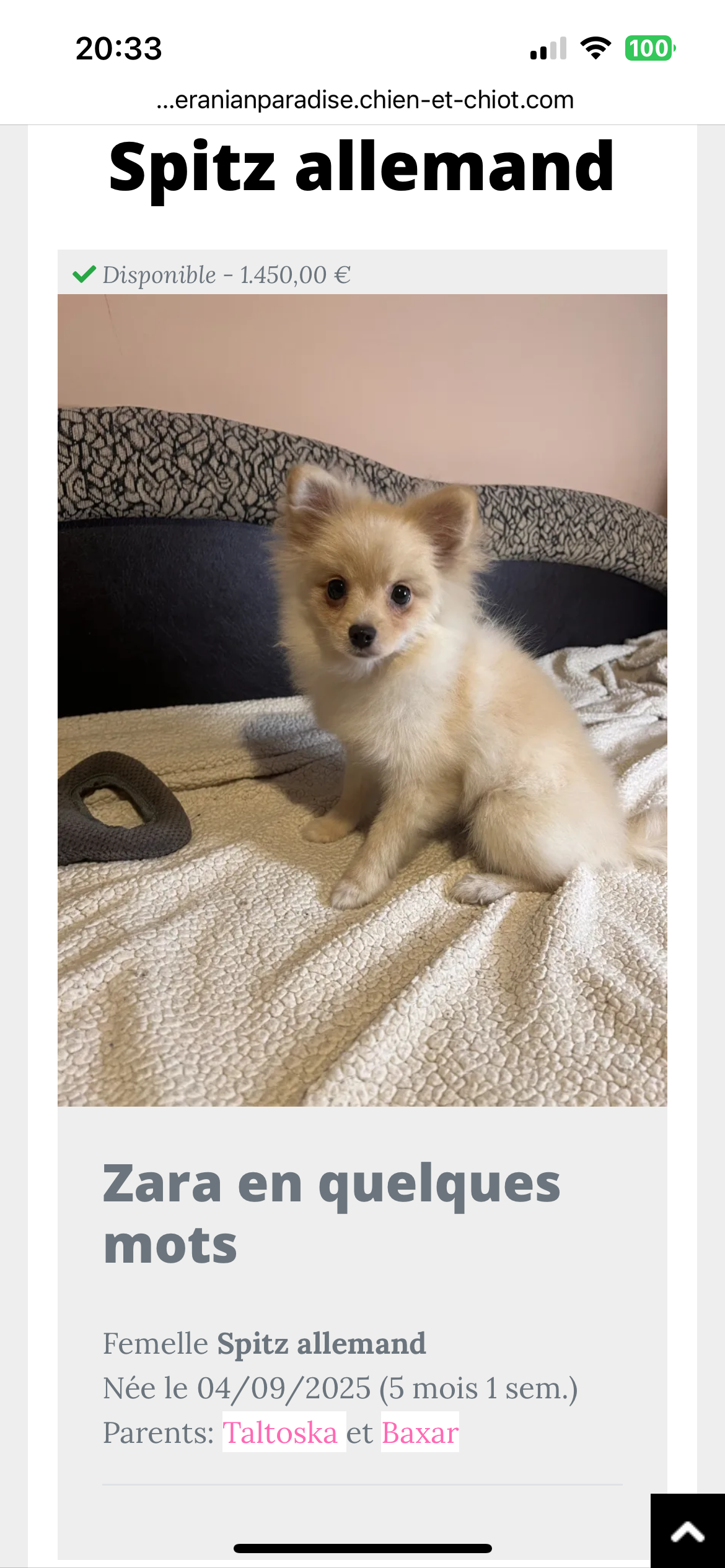Tap the scroll-to-top arrow button
This screenshot has width=725, height=1568.
click(x=687, y=1531)
